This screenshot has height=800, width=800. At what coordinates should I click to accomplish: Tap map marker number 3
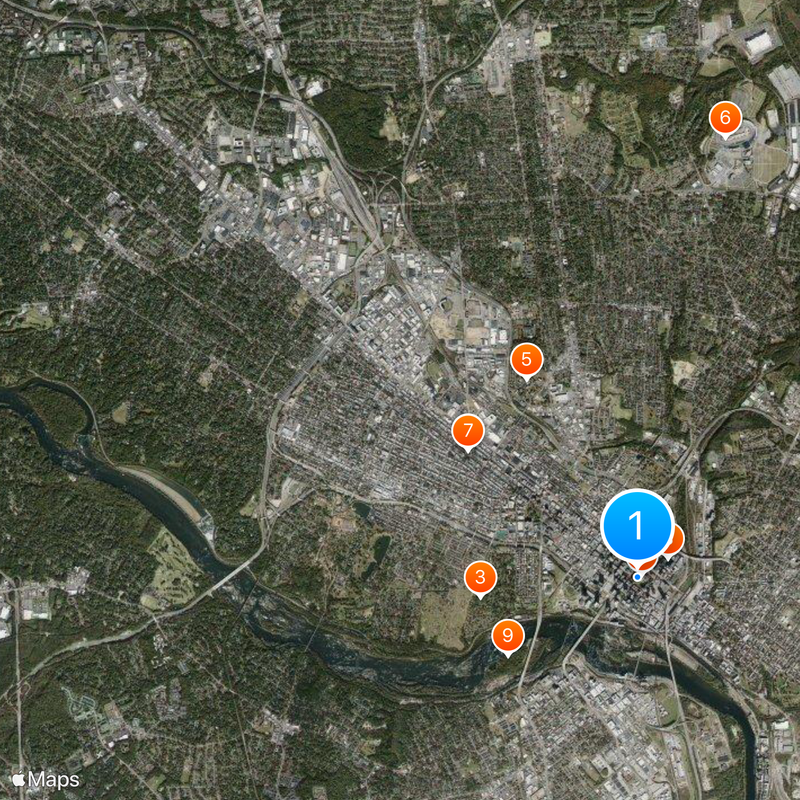tap(481, 576)
